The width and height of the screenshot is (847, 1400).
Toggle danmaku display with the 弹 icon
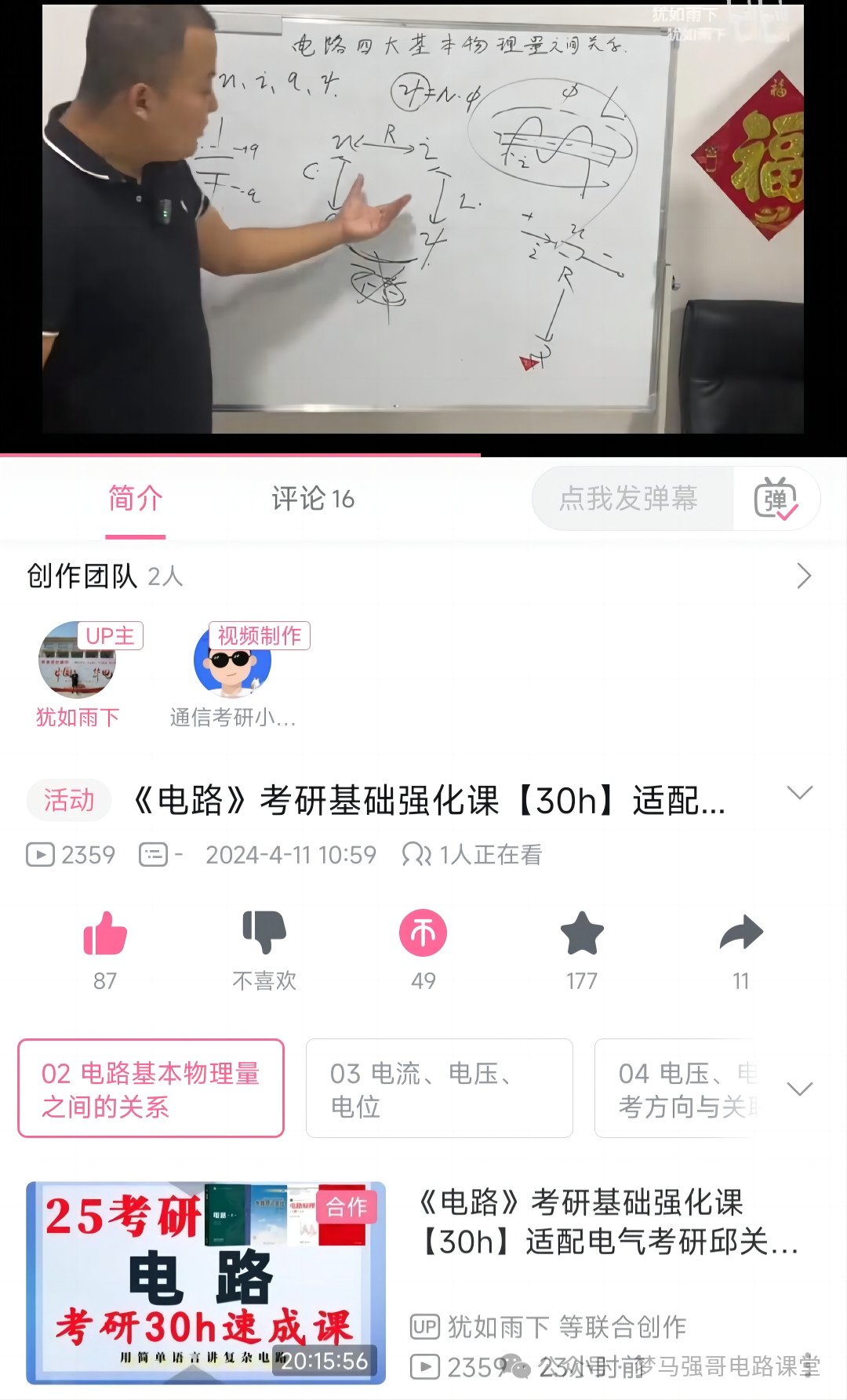777,499
